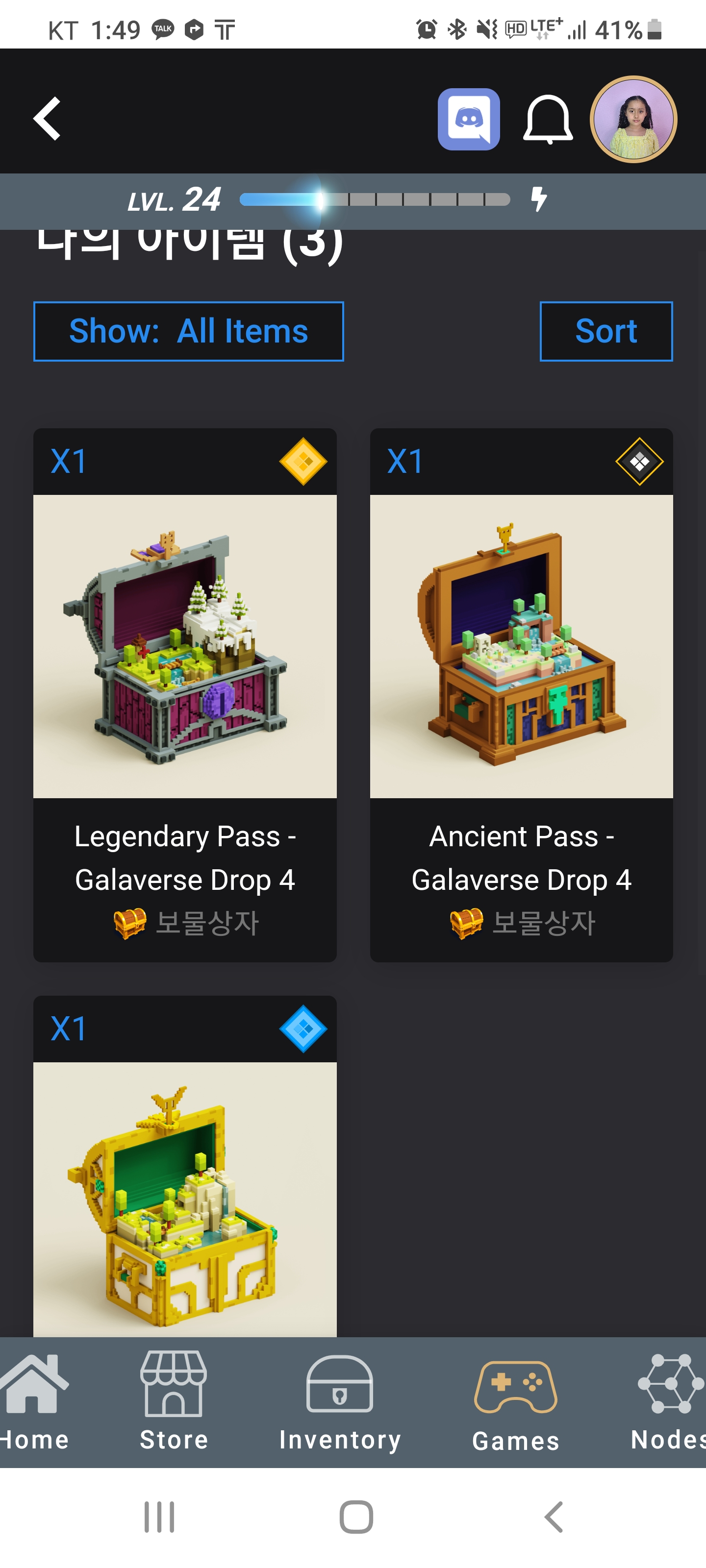Open the notifications bell
Screen dimensions: 706x1568
548,119
